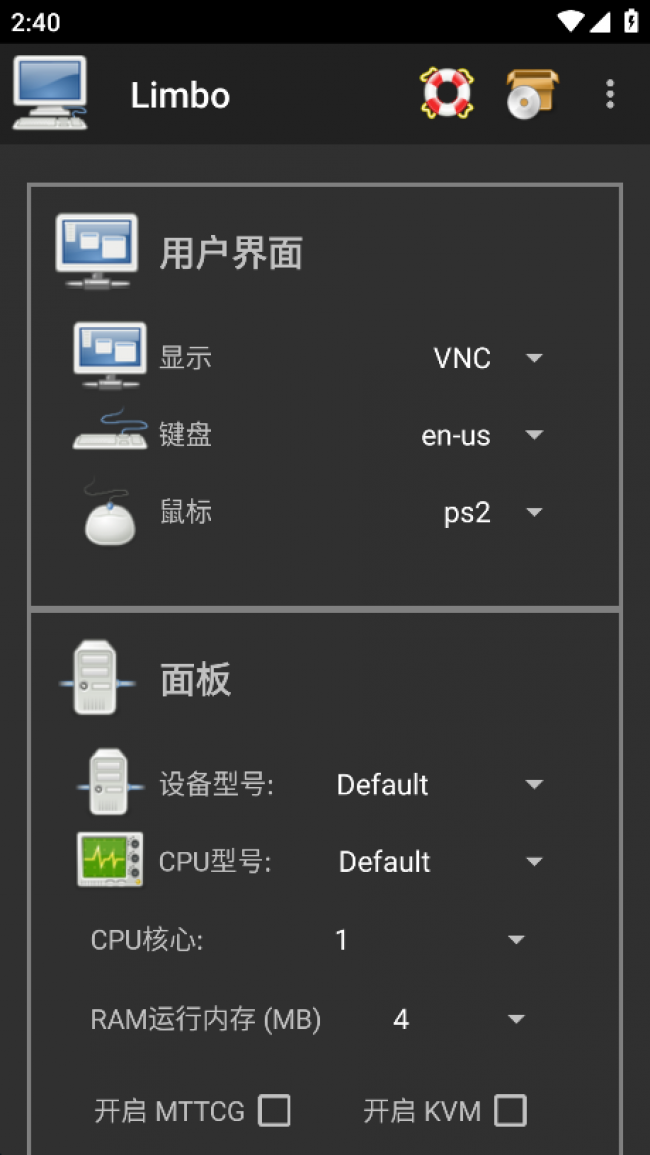
Task: Collapse the 用户界面 section header
Action: pyautogui.click(x=231, y=254)
